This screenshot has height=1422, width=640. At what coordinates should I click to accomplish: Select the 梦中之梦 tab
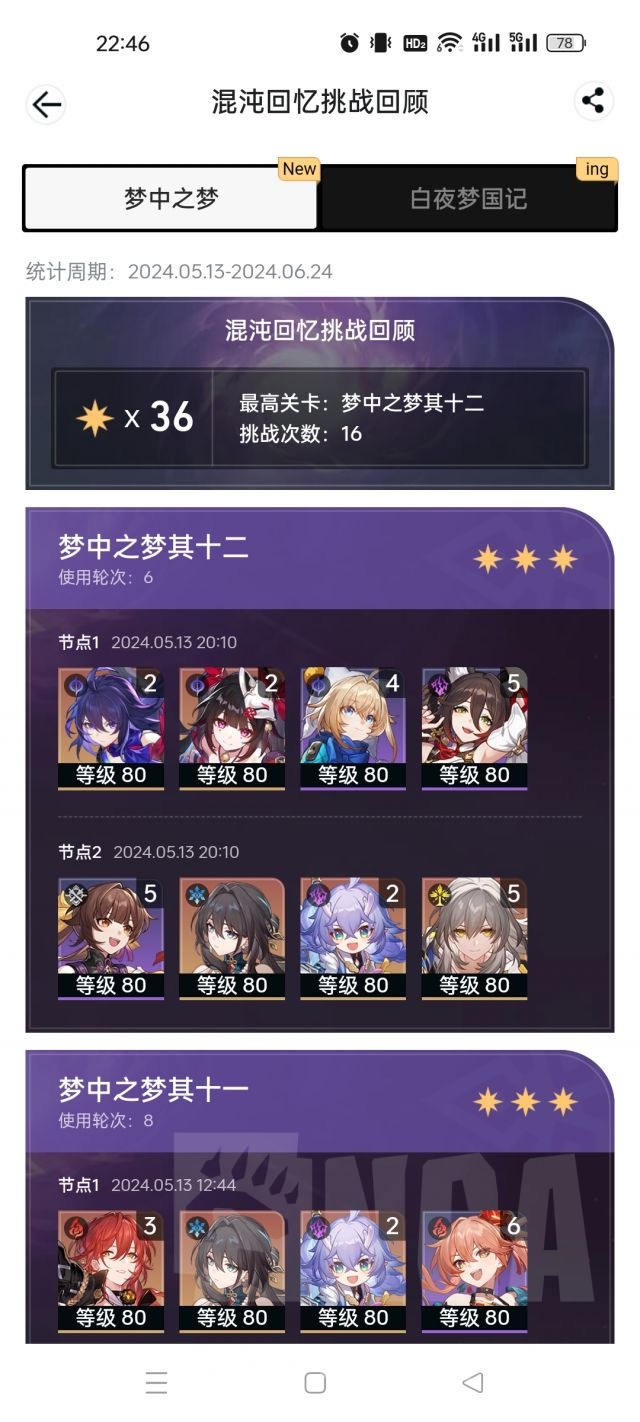pyautogui.click(x=171, y=198)
